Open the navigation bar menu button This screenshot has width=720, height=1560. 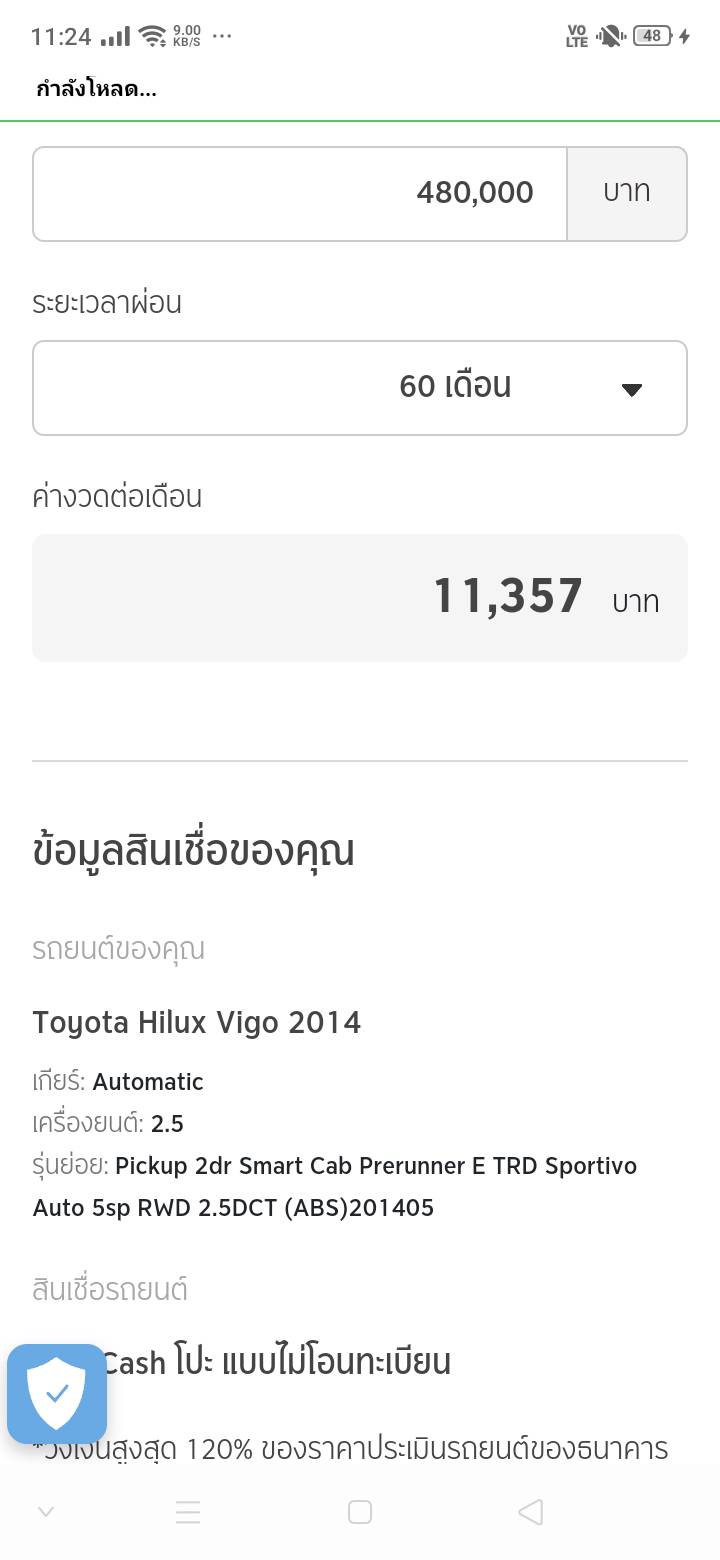188,1512
